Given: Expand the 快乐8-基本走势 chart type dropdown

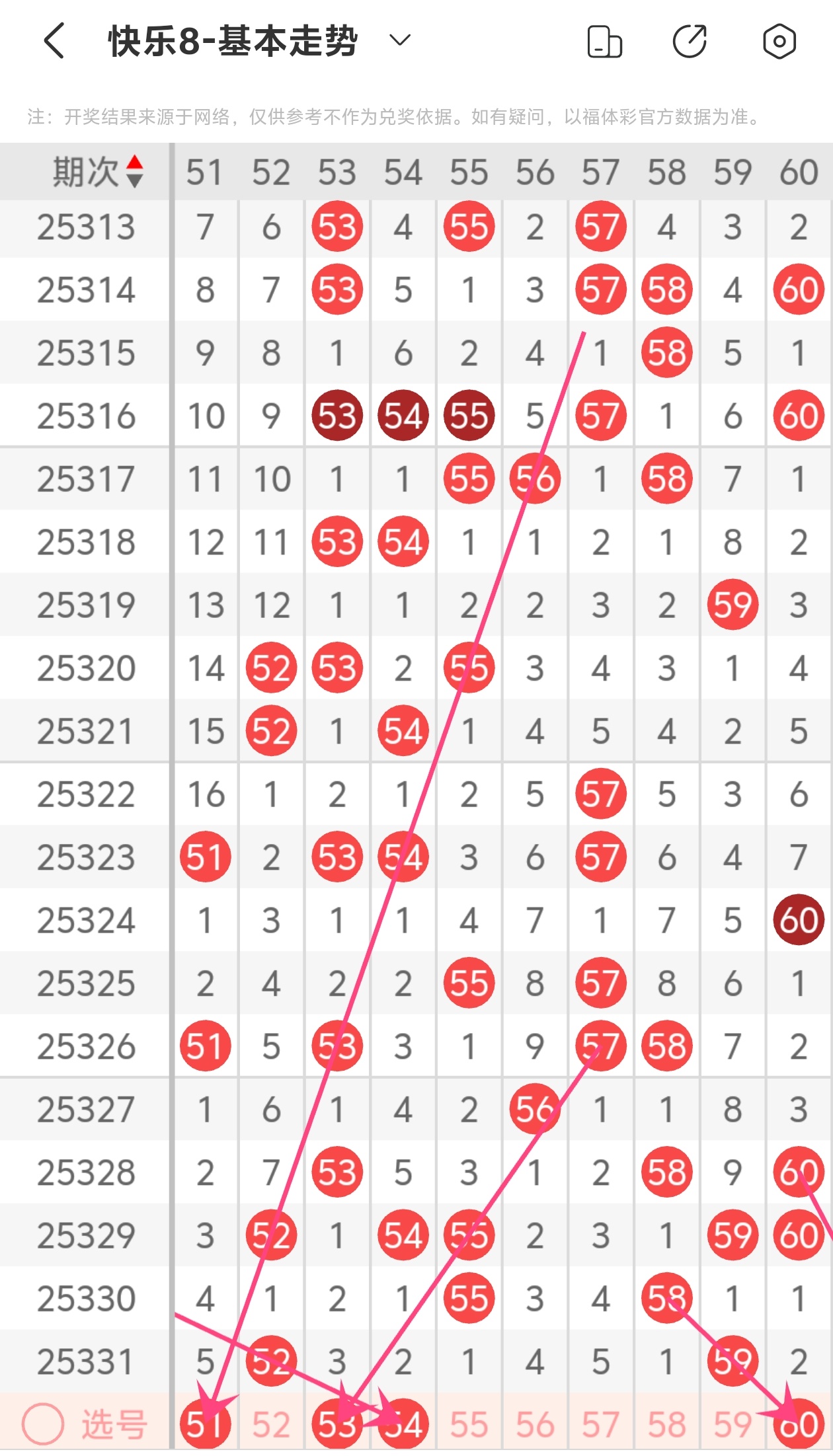Looking at the screenshot, I should point(399,41).
